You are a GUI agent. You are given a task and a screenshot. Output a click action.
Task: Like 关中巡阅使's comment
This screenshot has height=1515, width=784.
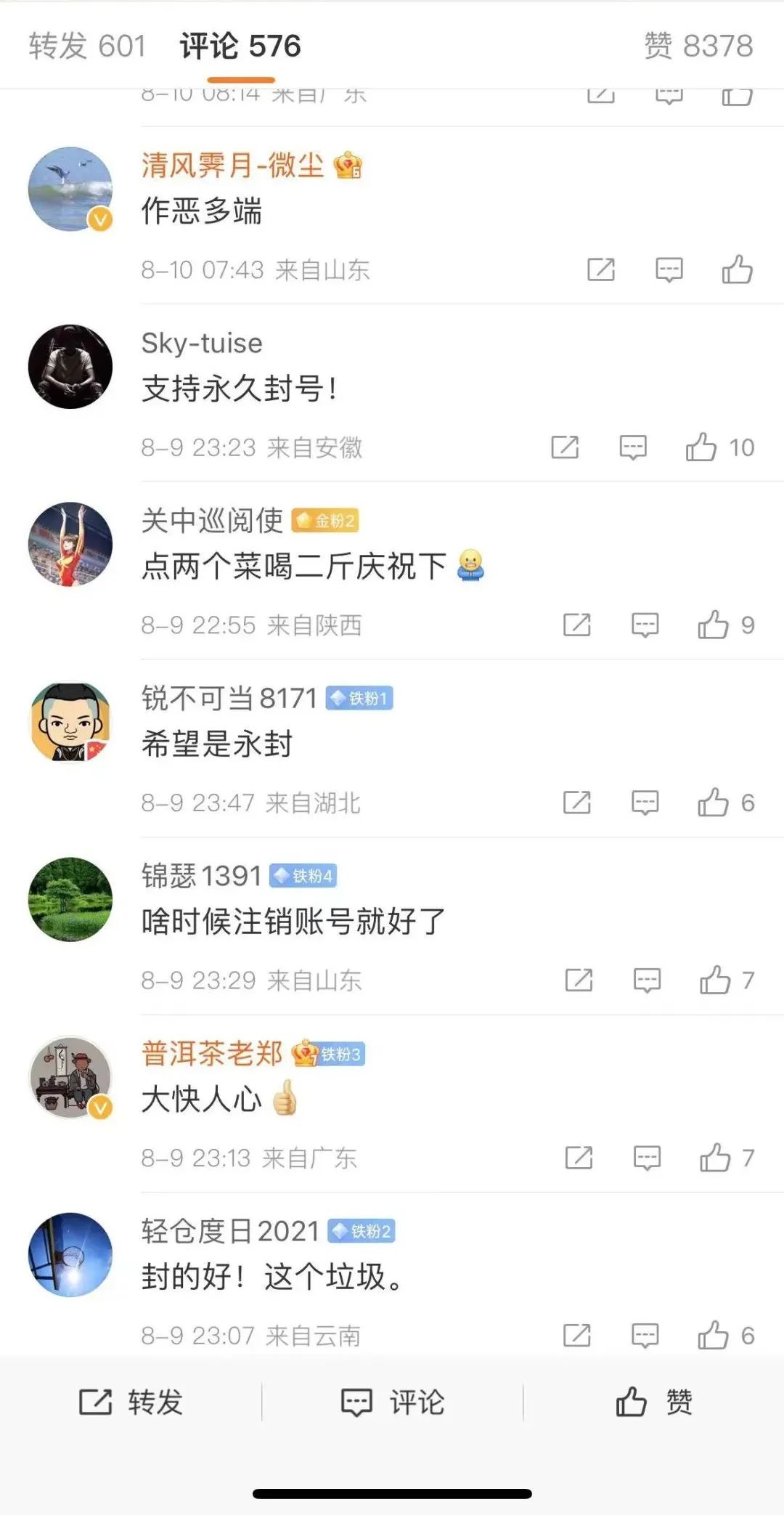[713, 625]
